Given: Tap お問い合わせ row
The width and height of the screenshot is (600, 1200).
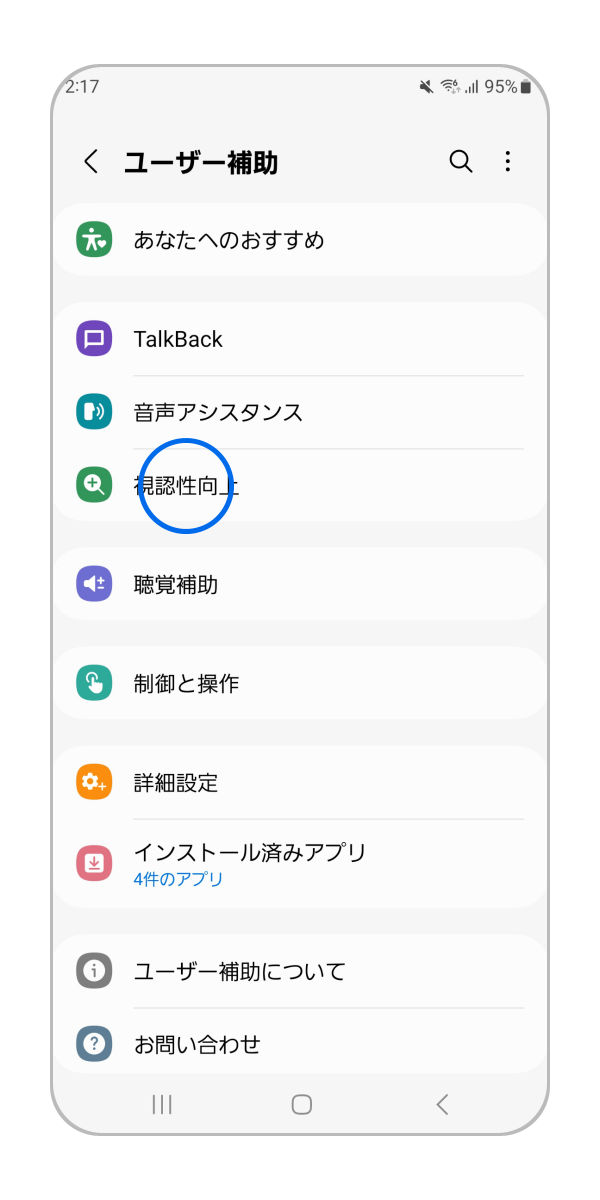Looking at the screenshot, I should (x=300, y=1044).
